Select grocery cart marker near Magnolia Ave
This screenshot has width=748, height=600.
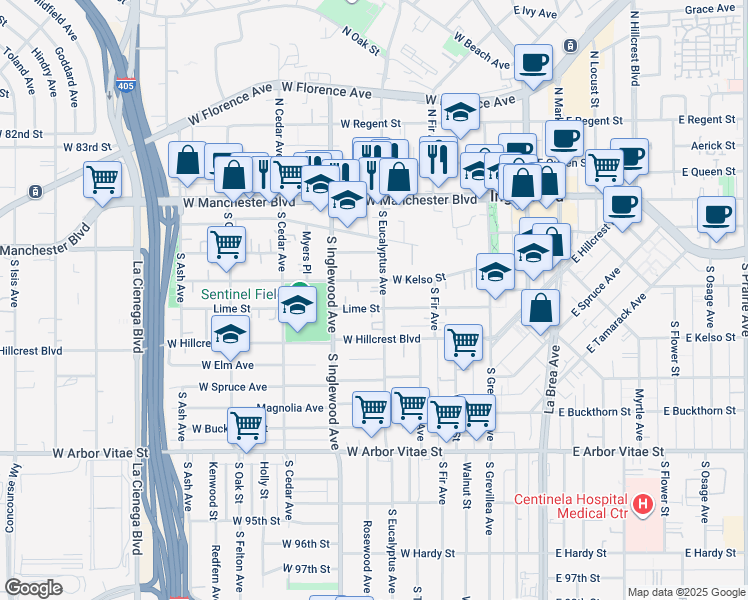click(371, 408)
